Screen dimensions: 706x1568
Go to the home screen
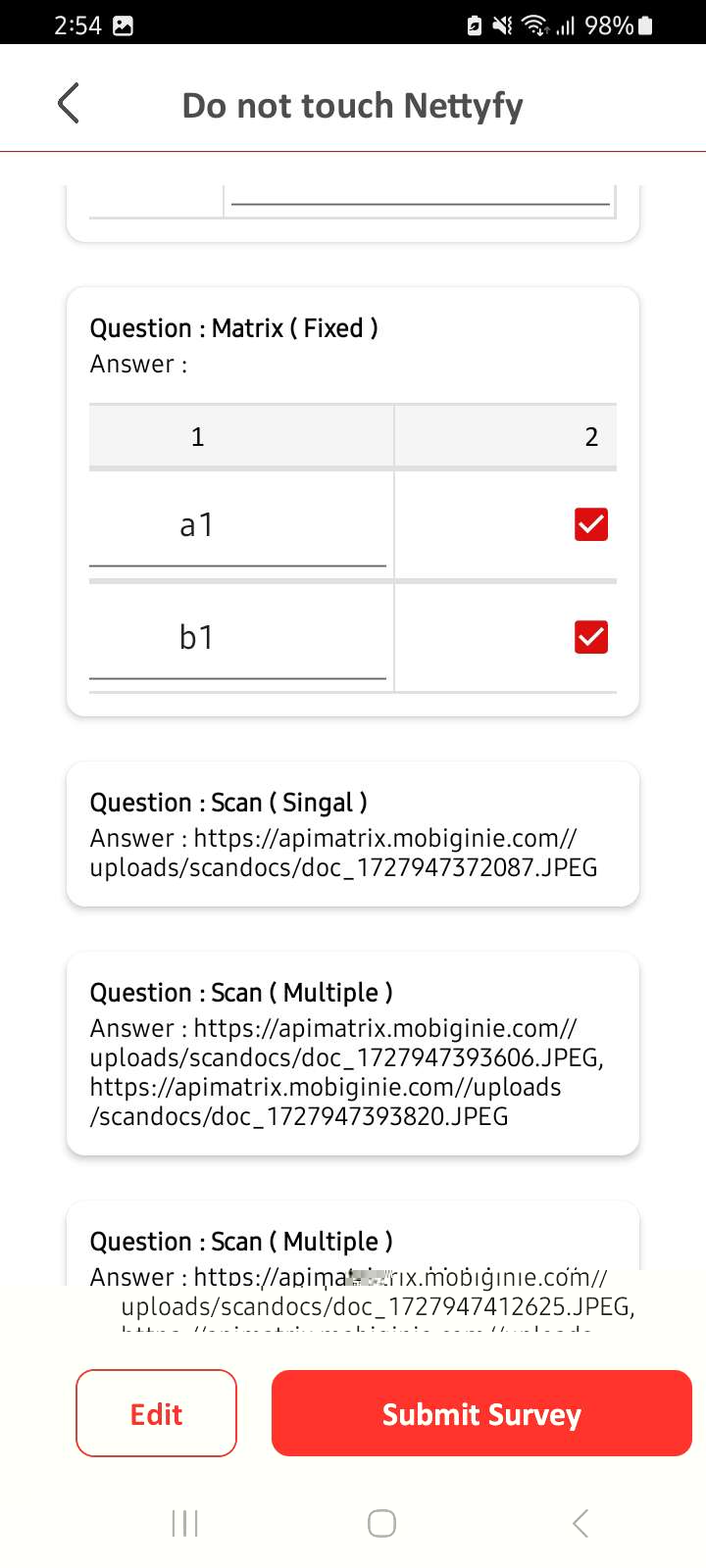[x=381, y=1523]
